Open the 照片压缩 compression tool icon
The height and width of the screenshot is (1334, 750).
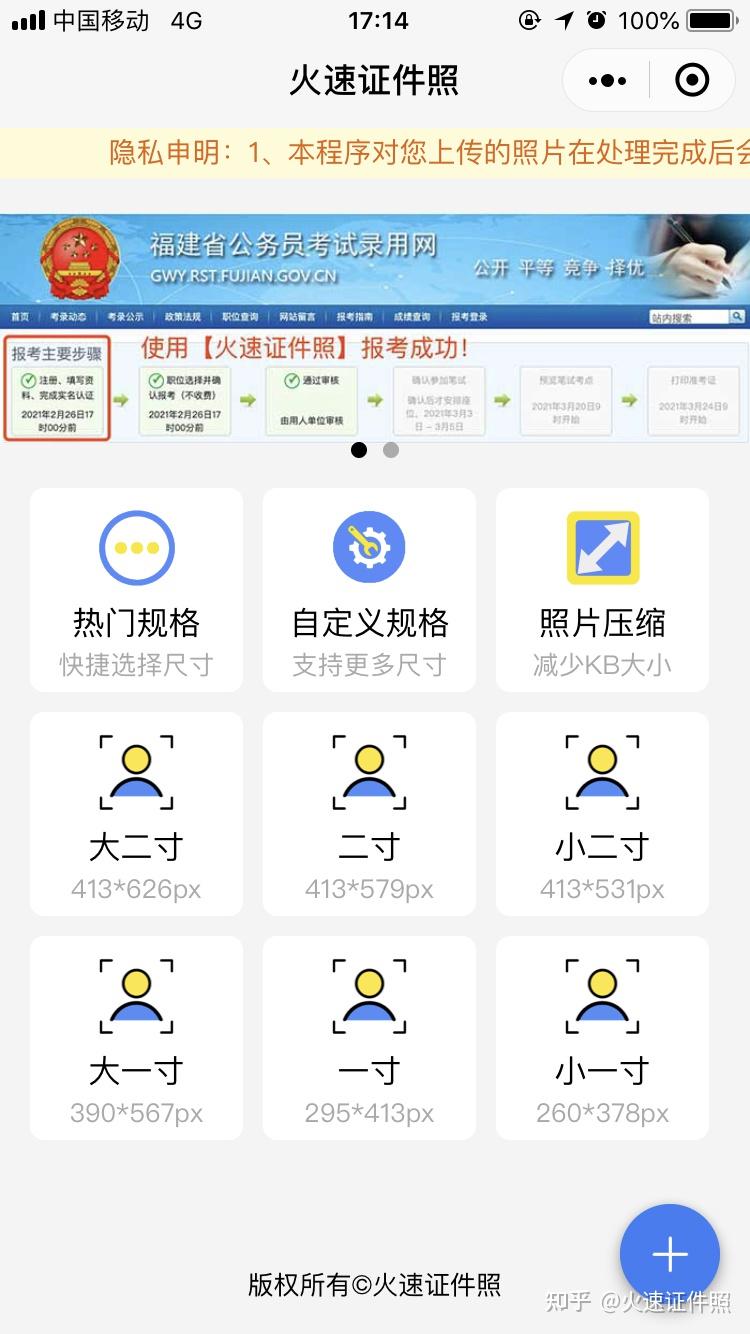point(601,545)
